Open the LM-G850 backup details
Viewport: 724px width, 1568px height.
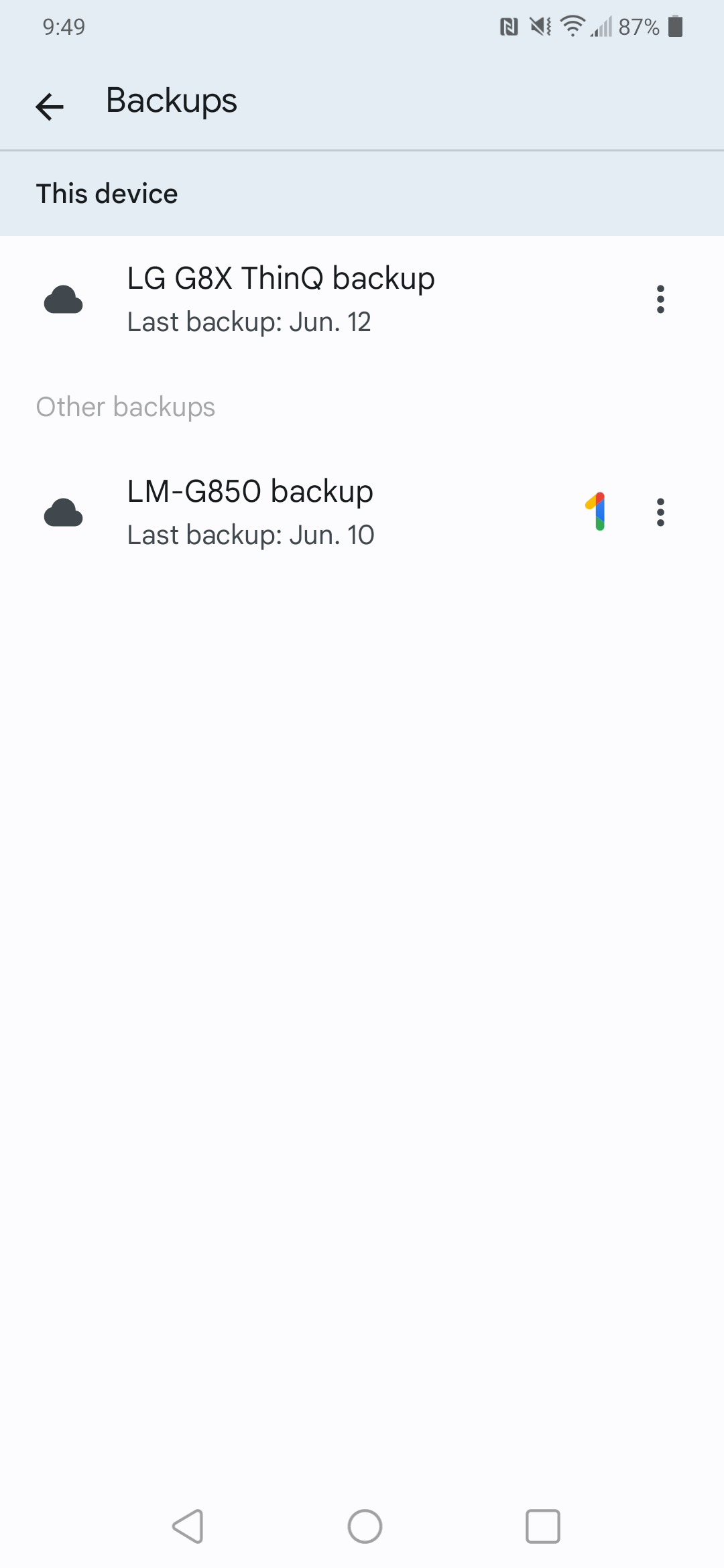click(251, 512)
